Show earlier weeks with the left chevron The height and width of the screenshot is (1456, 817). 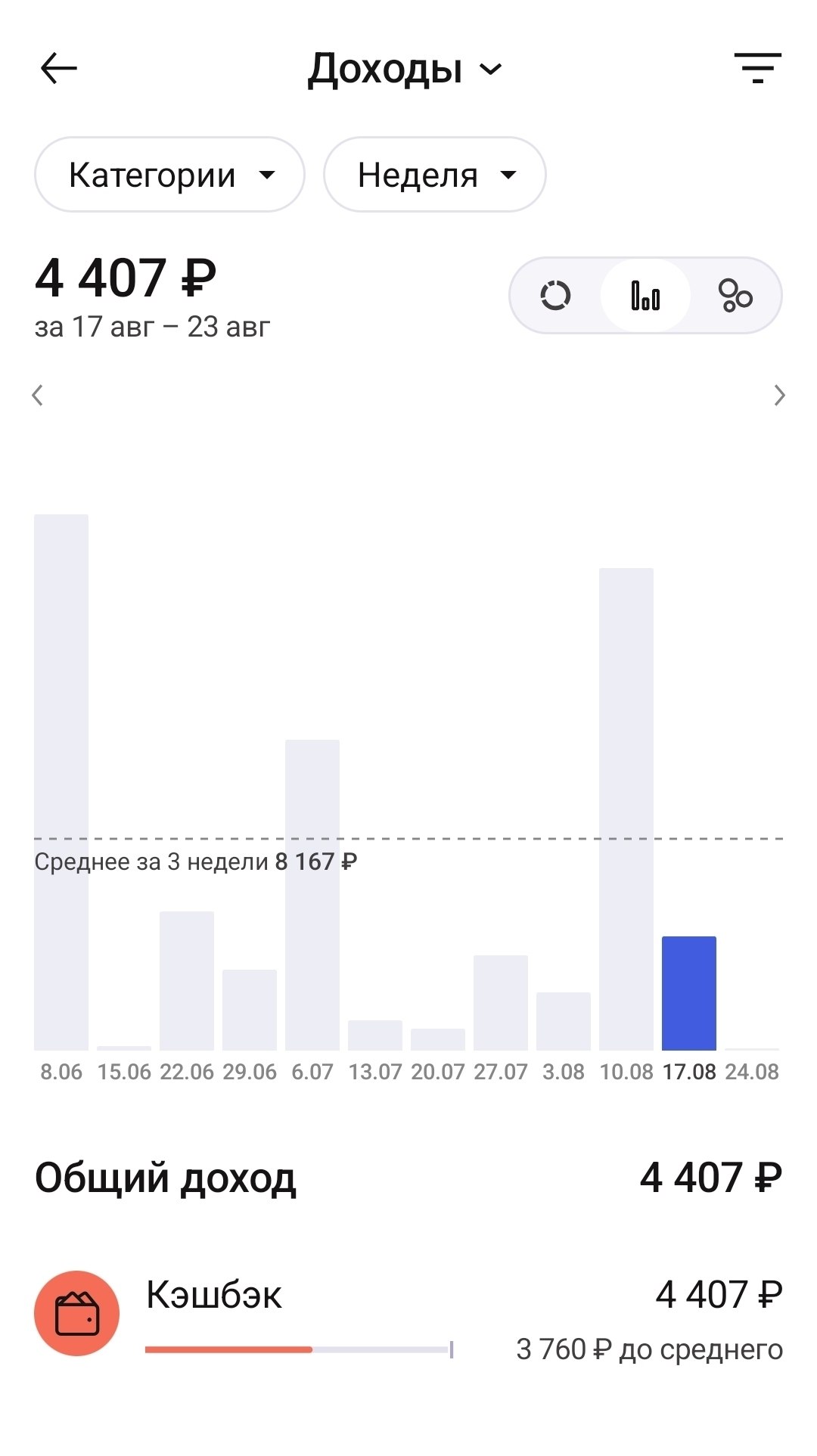click(38, 395)
